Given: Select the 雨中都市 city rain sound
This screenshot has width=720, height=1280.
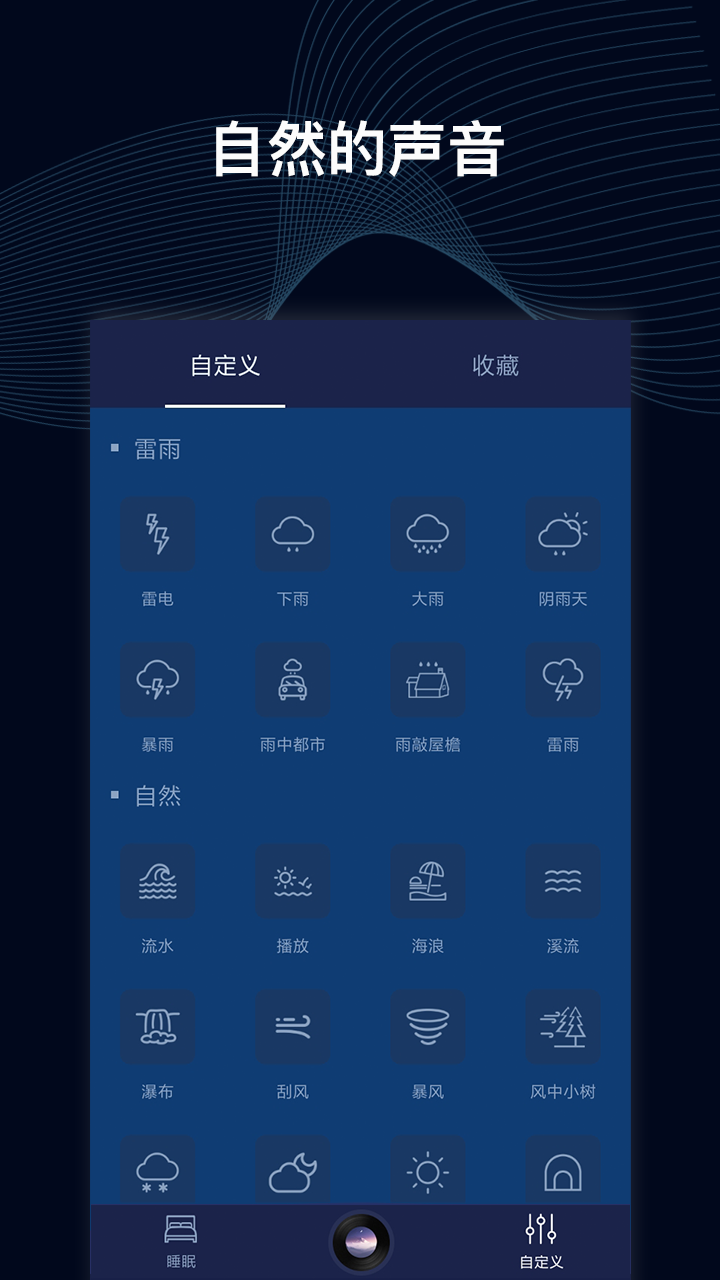Looking at the screenshot, I should [x=293, y=680].
